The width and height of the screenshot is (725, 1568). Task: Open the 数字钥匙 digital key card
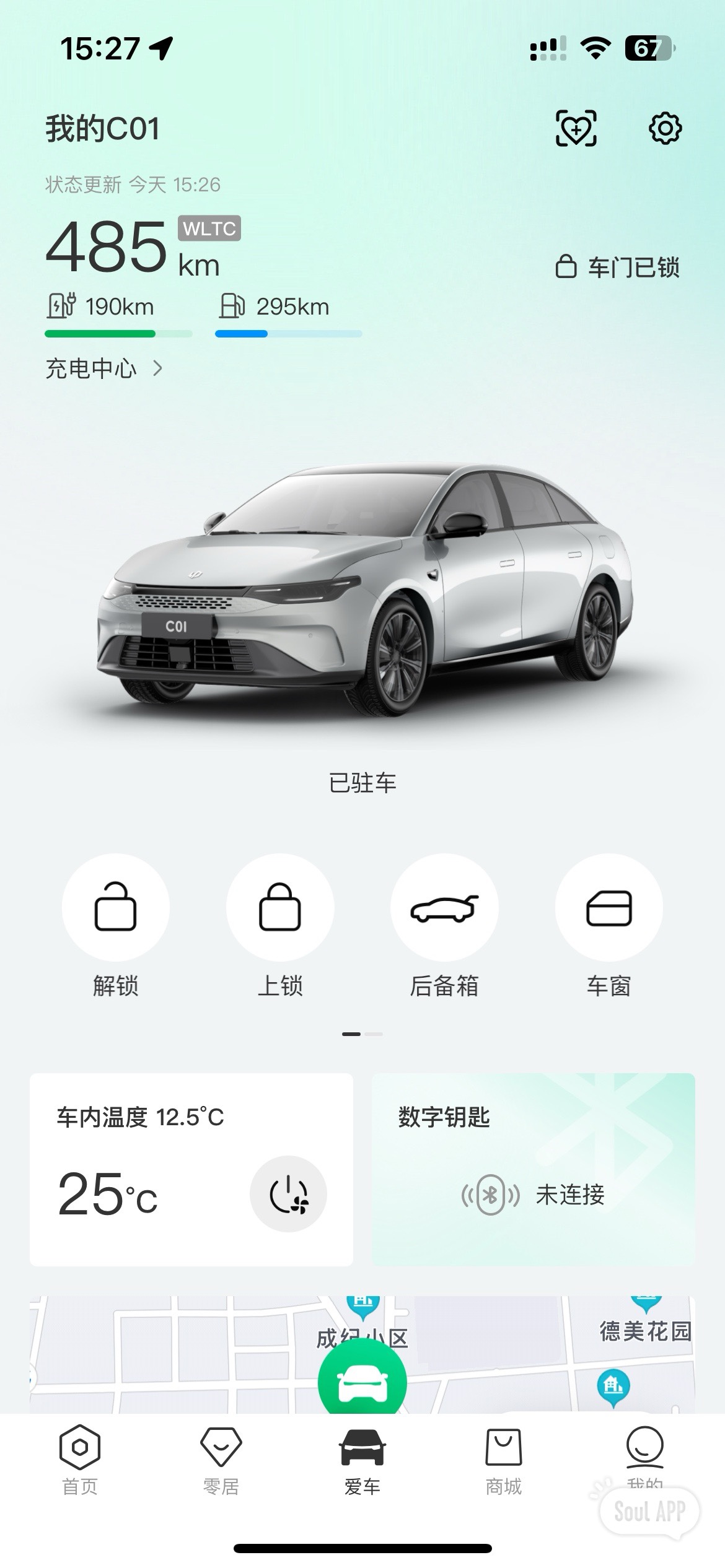pos(533,1169)
